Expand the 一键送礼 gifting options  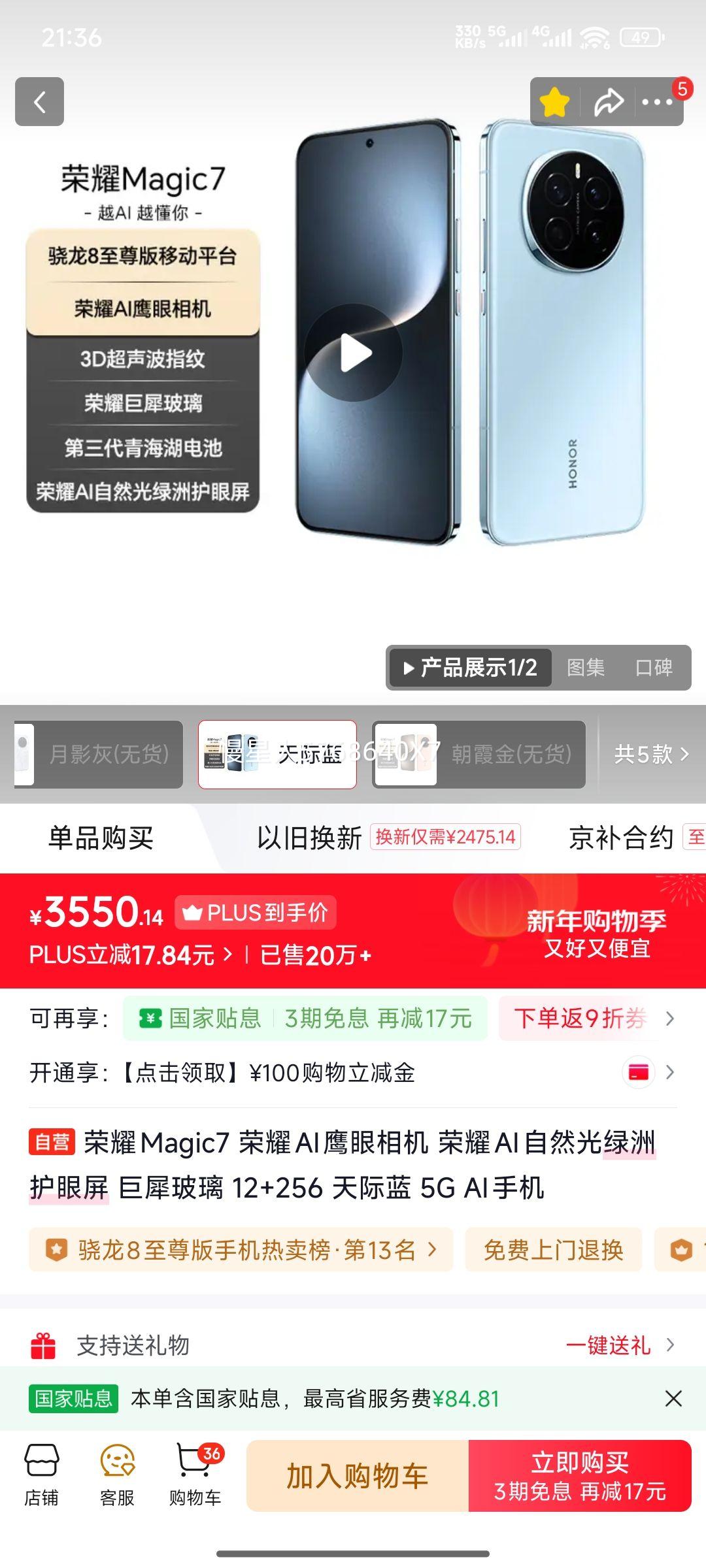pyautogui.click(x=609, y=1346)
